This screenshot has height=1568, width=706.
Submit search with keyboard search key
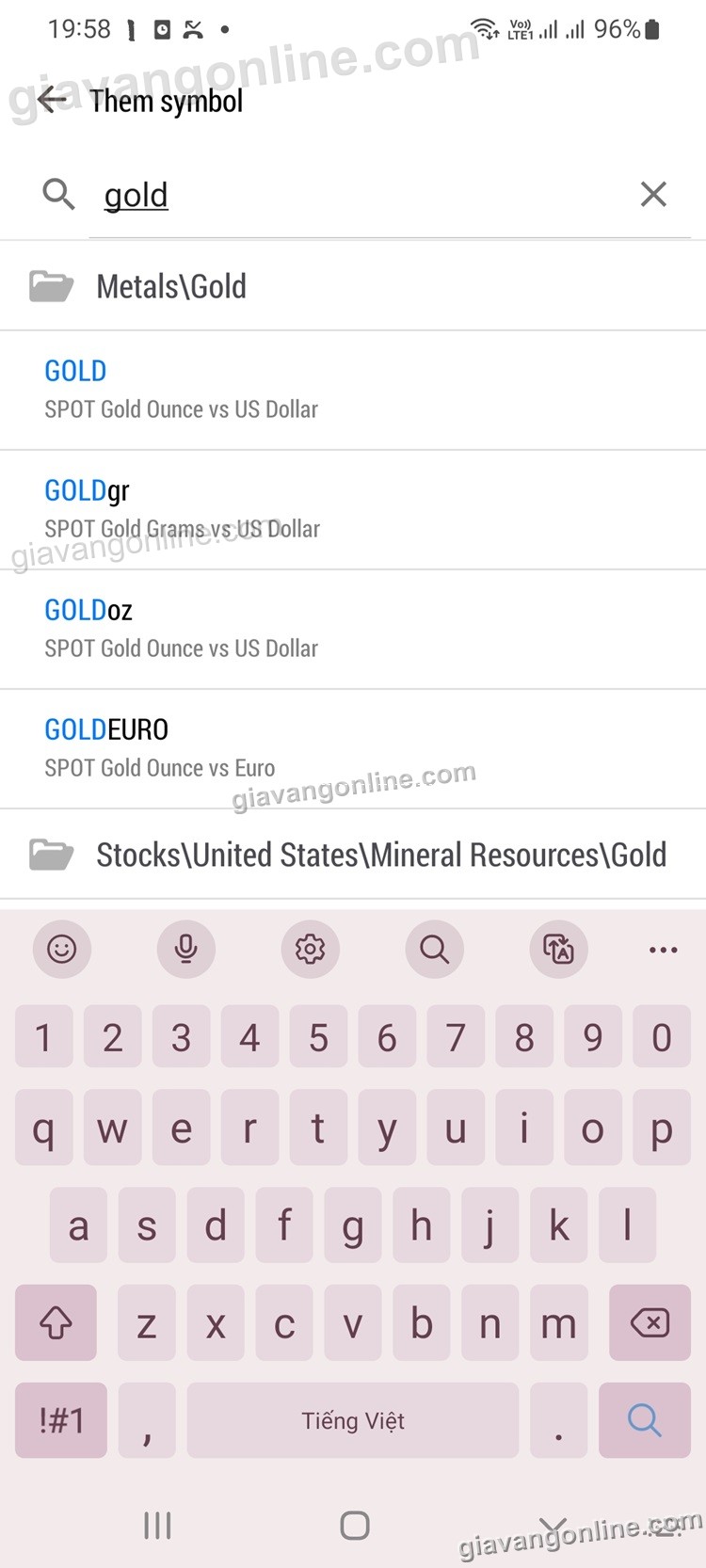[644, 1419]
